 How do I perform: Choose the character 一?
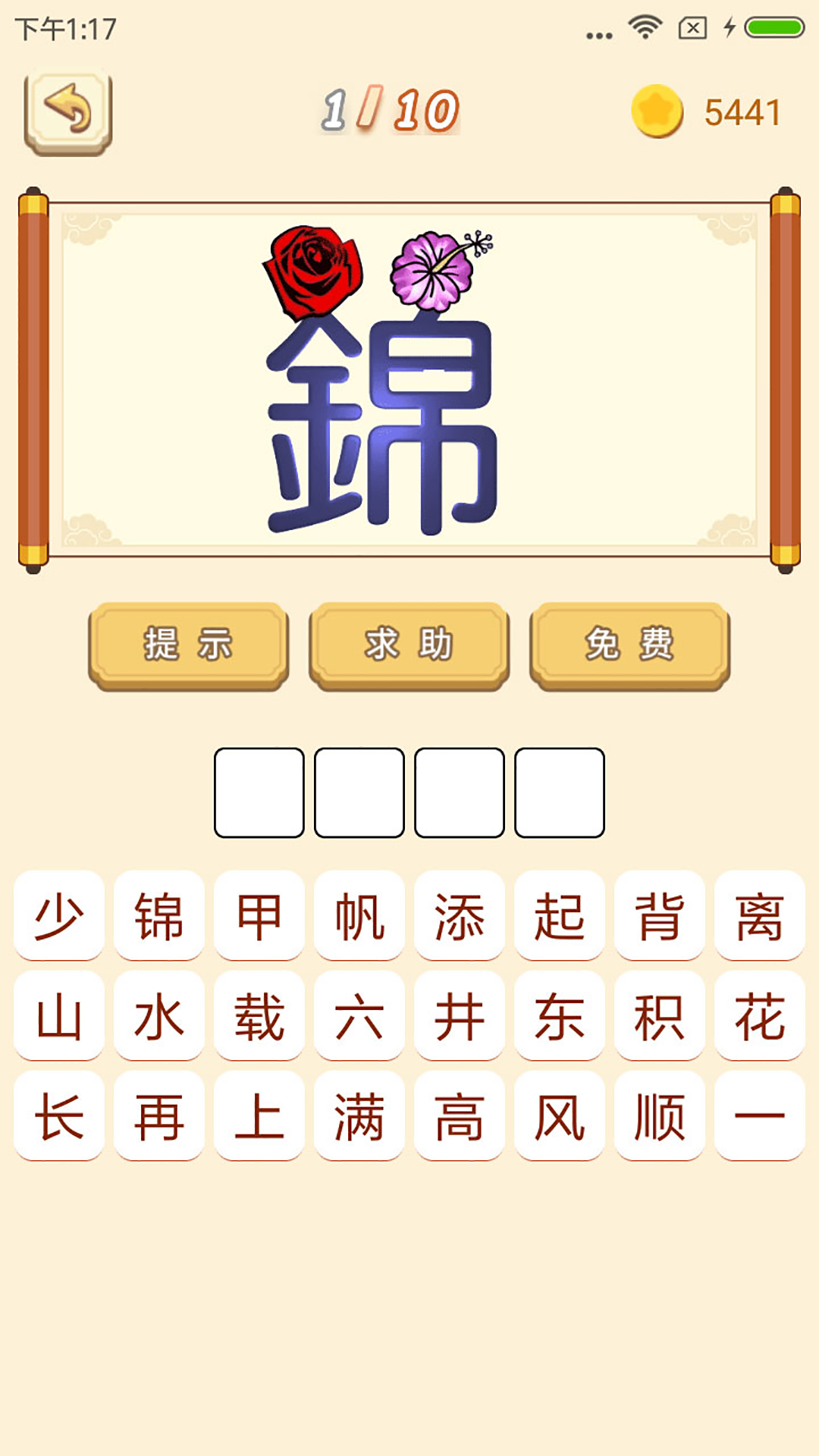[760, 1116]
